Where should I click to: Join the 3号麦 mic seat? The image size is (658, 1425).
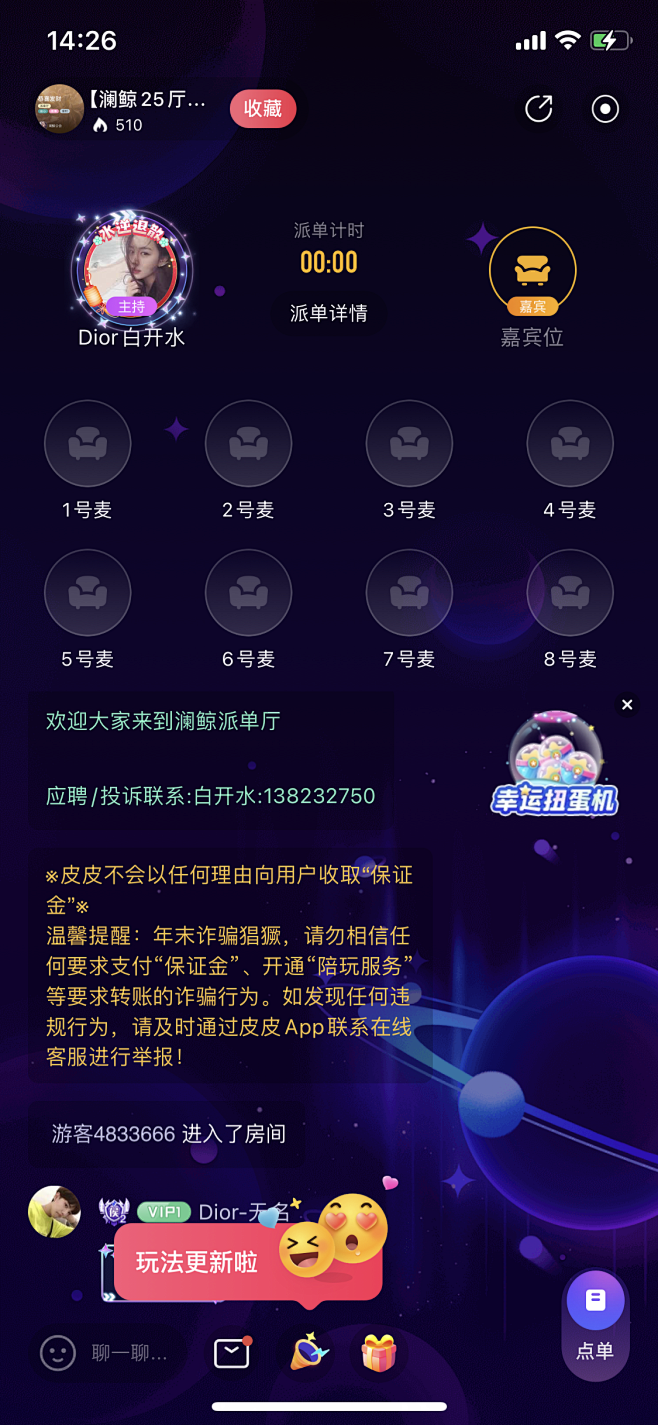point(409,444)
